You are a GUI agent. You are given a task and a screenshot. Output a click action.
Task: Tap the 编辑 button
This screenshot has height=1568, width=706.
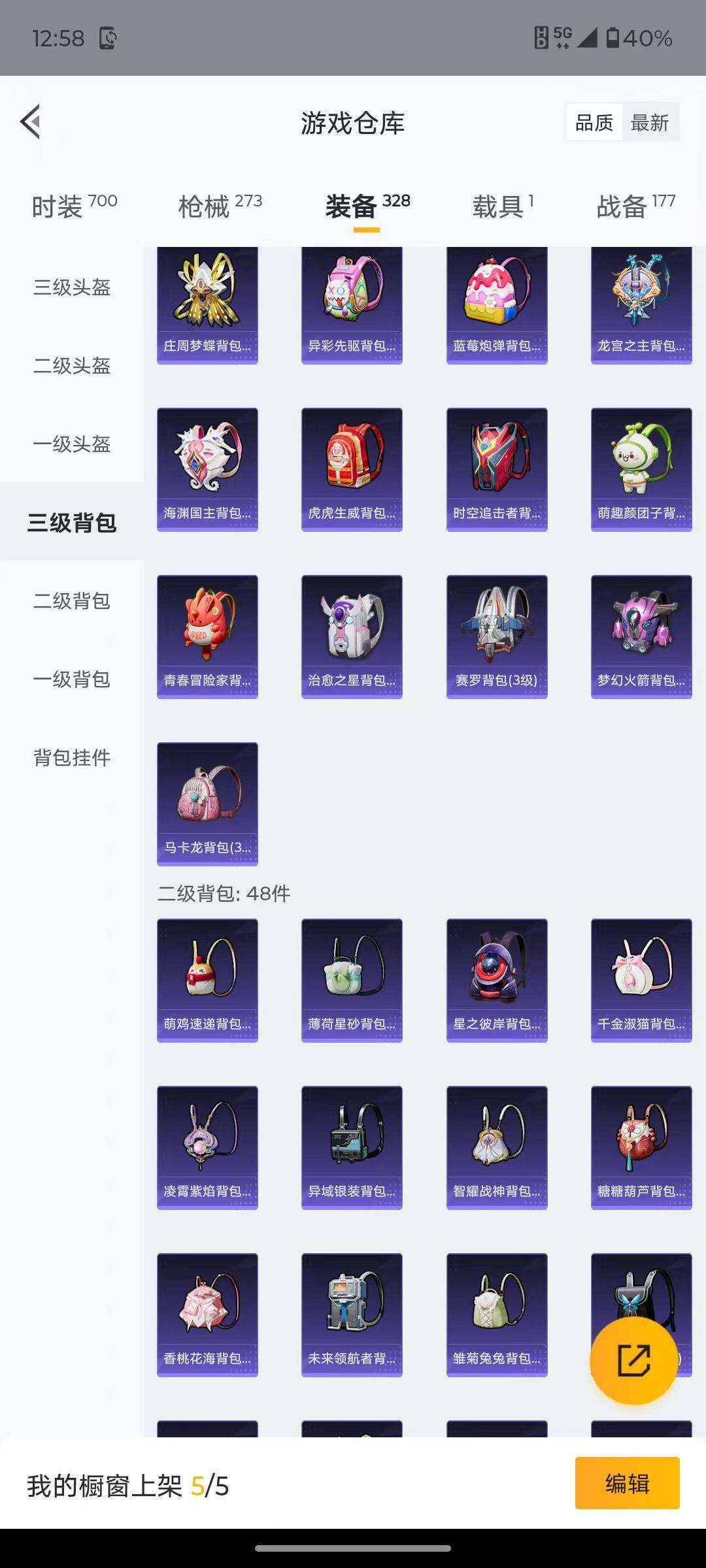(x=627, y=1483)
